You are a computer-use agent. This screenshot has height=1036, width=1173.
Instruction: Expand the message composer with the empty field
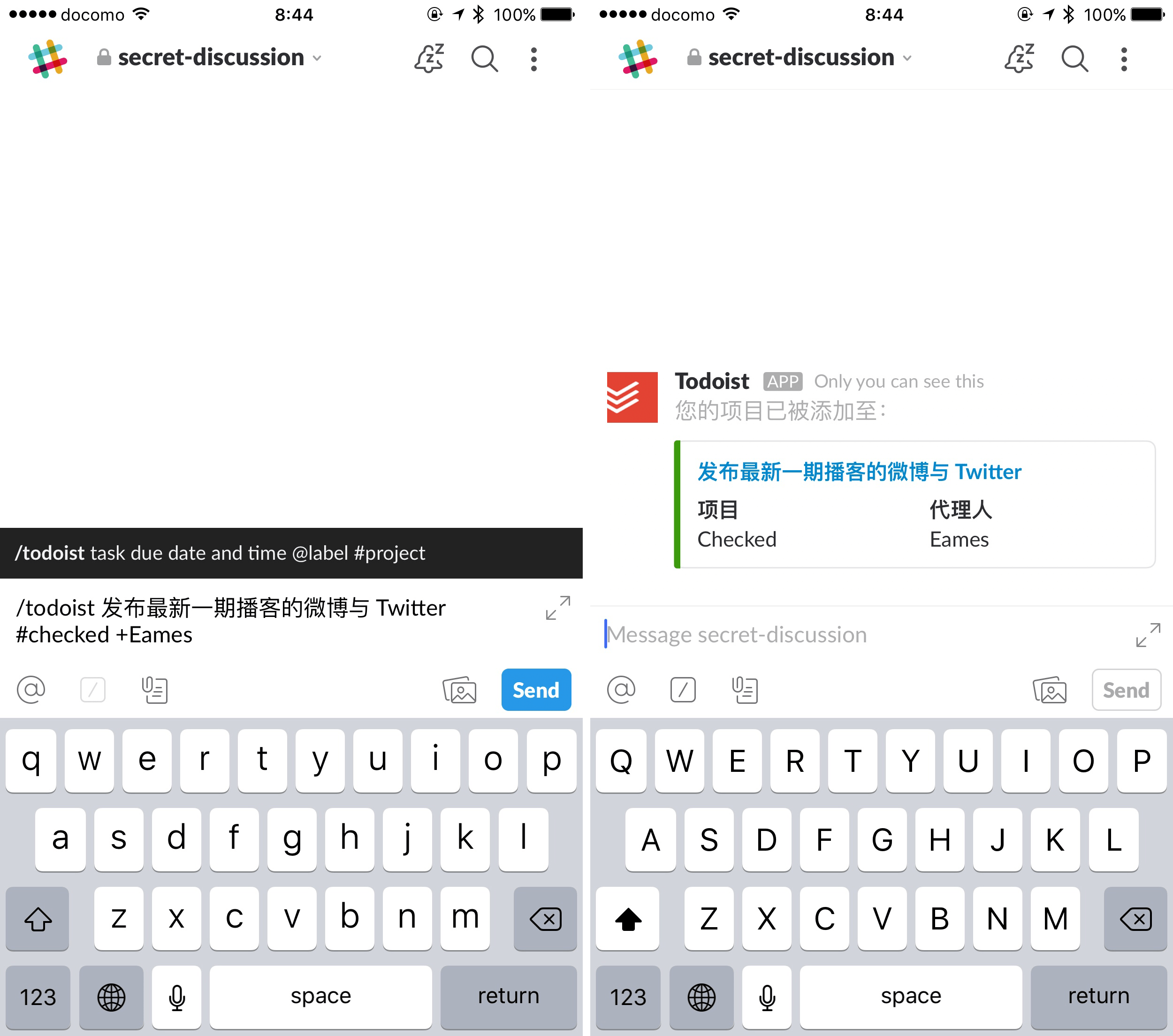tap(1148, 635)
